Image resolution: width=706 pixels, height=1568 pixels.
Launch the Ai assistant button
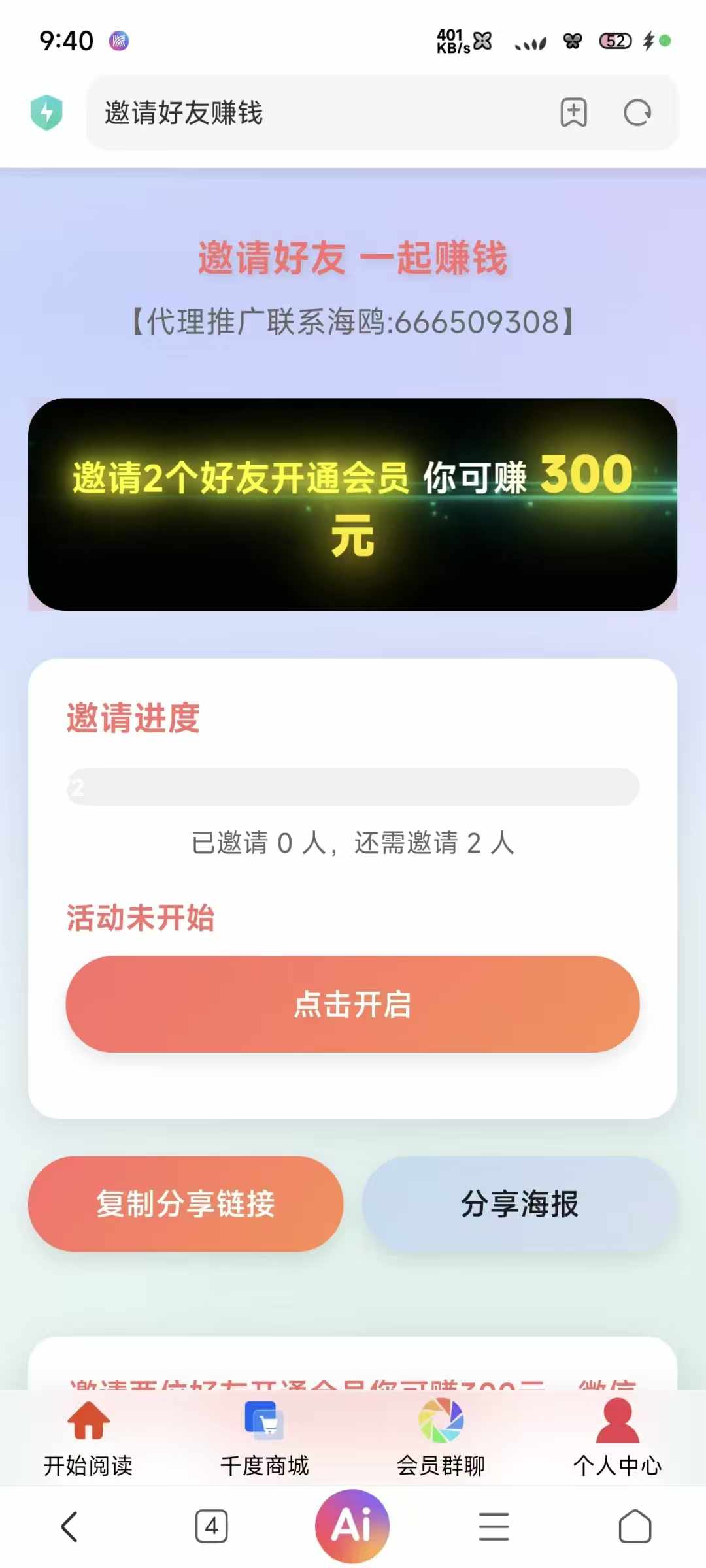click(x=352, y=1526)
